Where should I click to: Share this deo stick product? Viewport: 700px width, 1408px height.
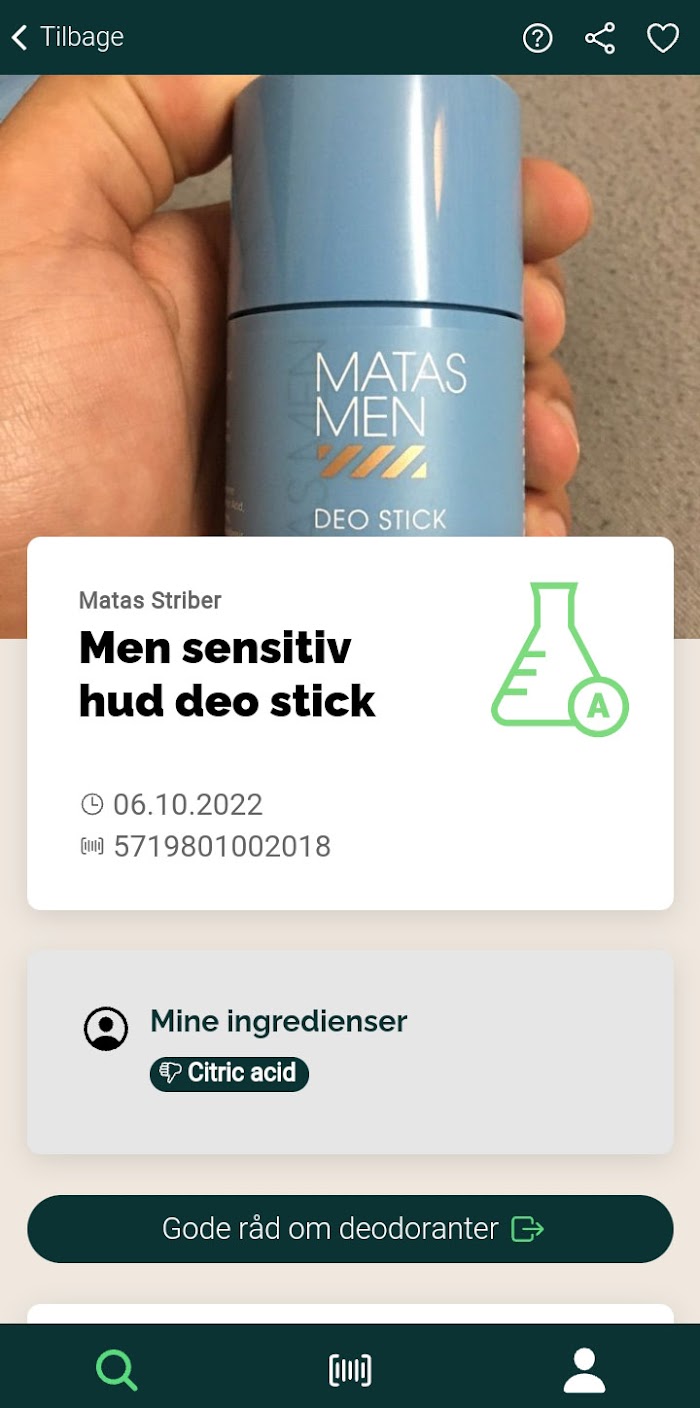(x=600, y=38)
